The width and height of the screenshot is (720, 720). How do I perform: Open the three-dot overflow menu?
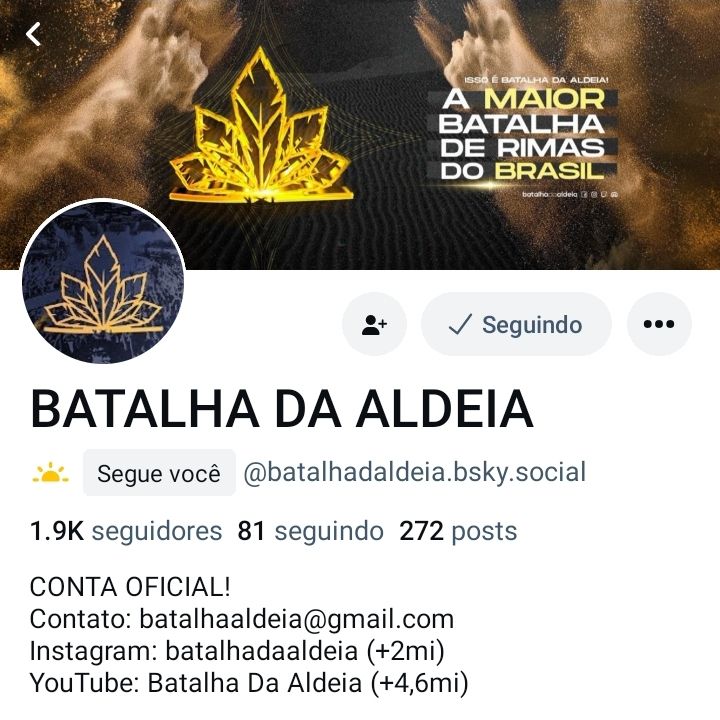659,324
